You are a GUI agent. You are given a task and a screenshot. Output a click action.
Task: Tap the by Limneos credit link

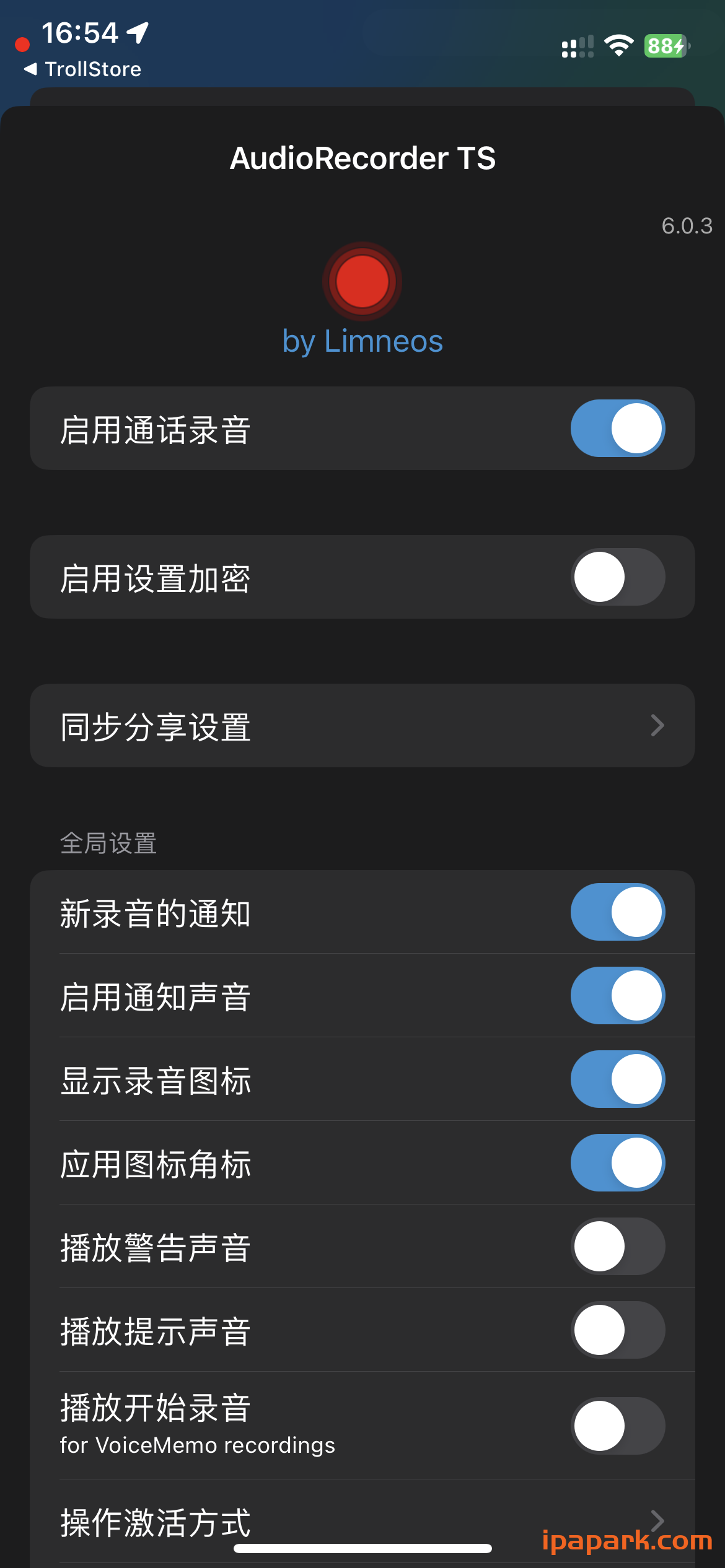click(x=362, y=340)
